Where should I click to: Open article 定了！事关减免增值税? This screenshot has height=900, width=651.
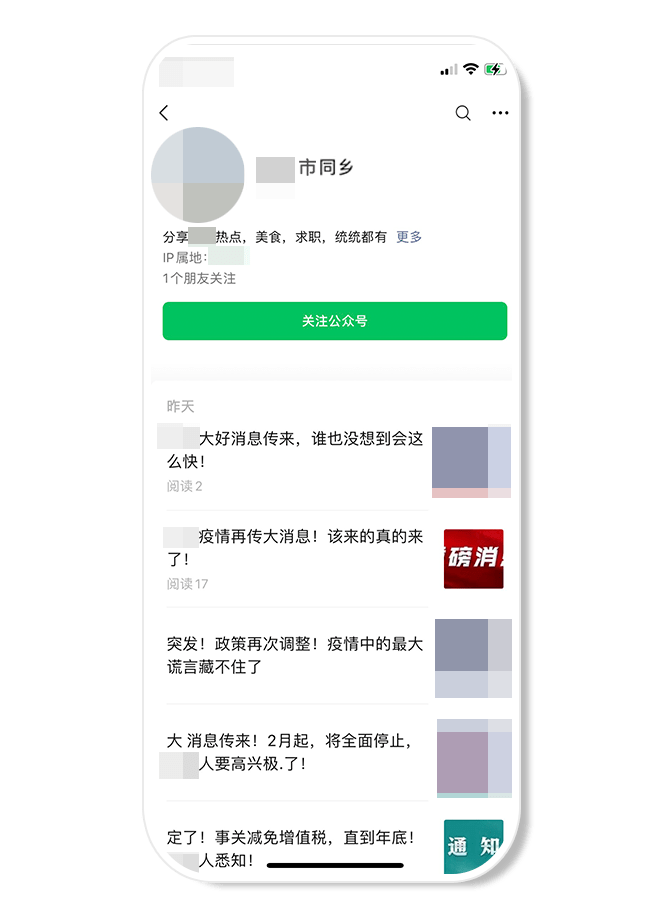(x=296, y=846)
